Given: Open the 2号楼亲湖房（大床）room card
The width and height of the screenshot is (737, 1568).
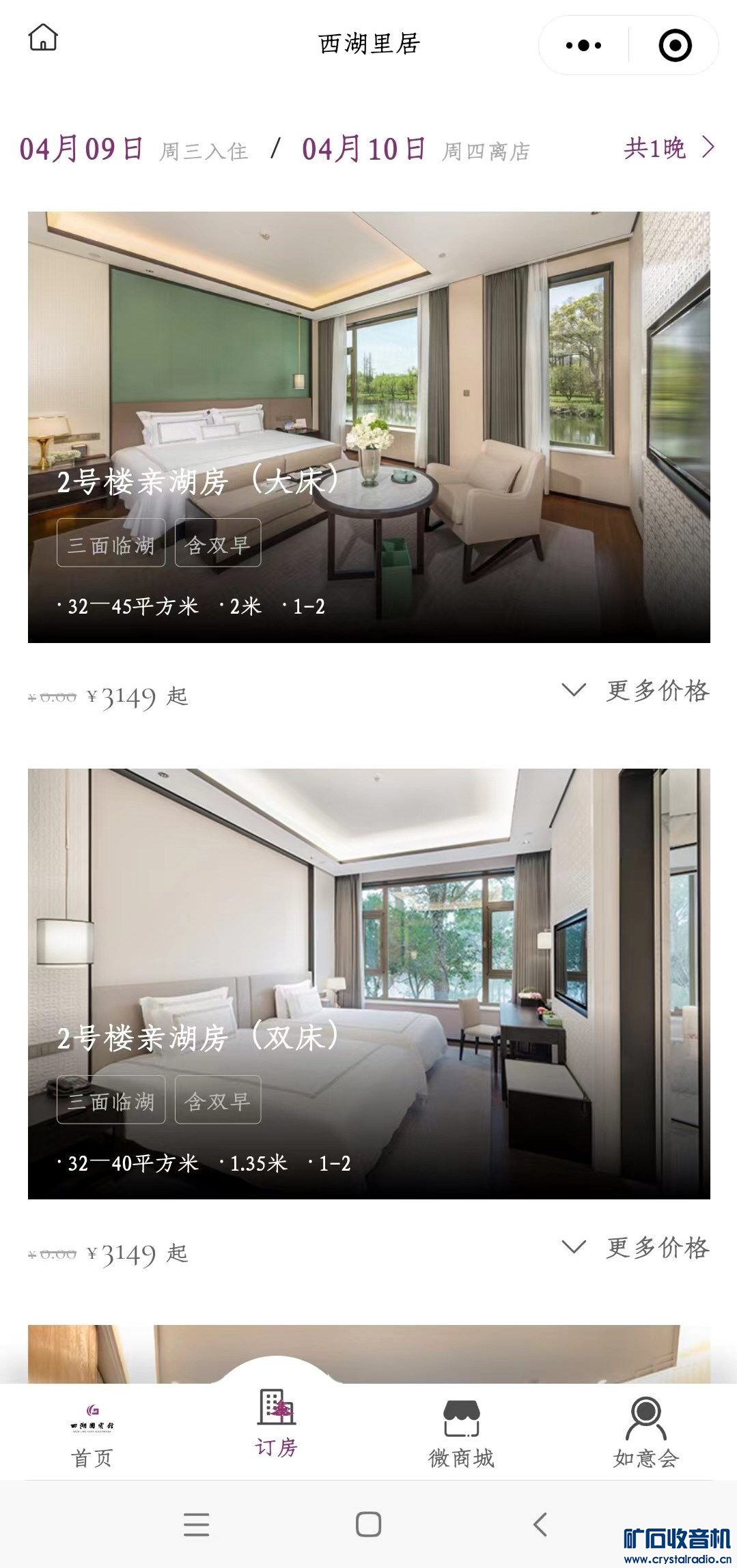Looking at the screenshot, I should pos(369,427).
